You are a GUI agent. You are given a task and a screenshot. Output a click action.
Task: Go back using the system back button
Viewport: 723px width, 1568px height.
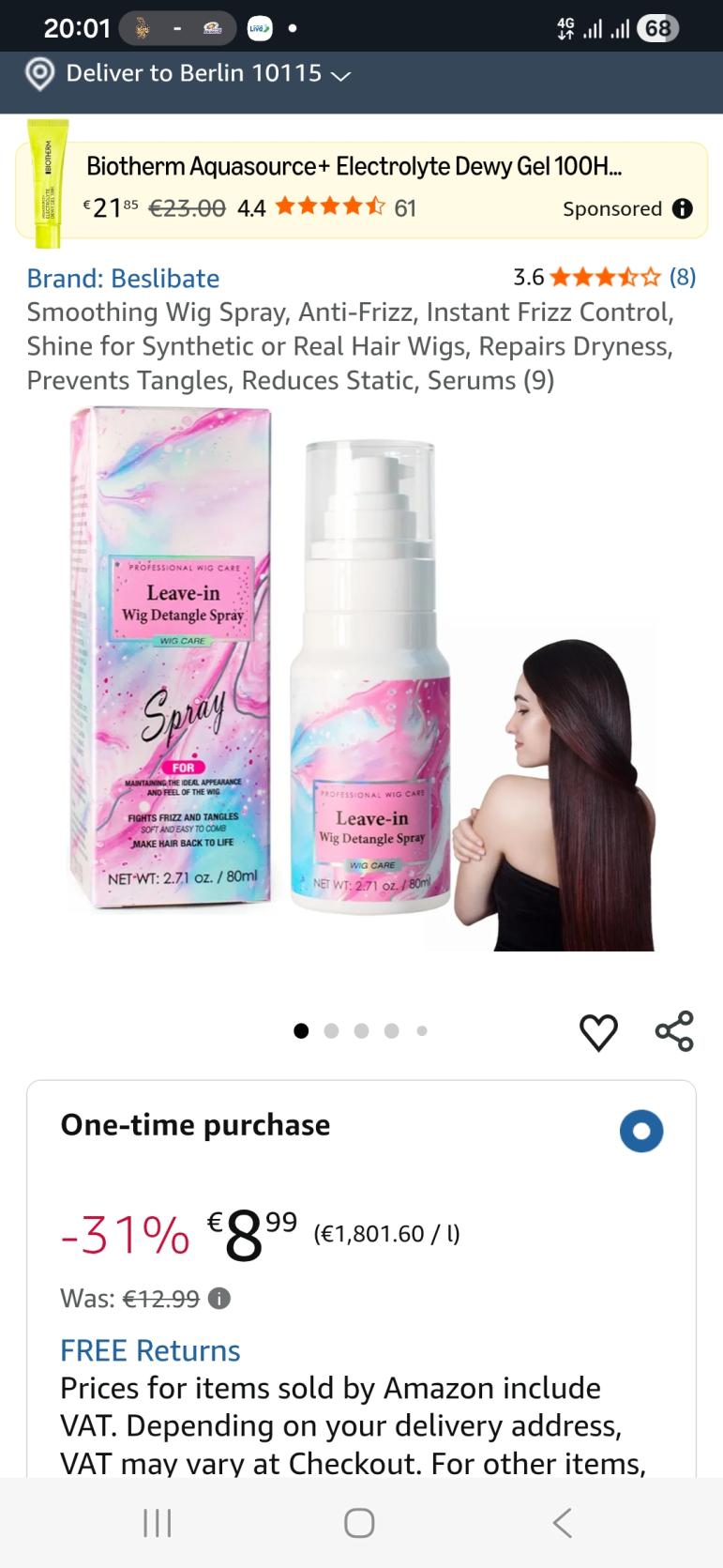point(562,1523)
